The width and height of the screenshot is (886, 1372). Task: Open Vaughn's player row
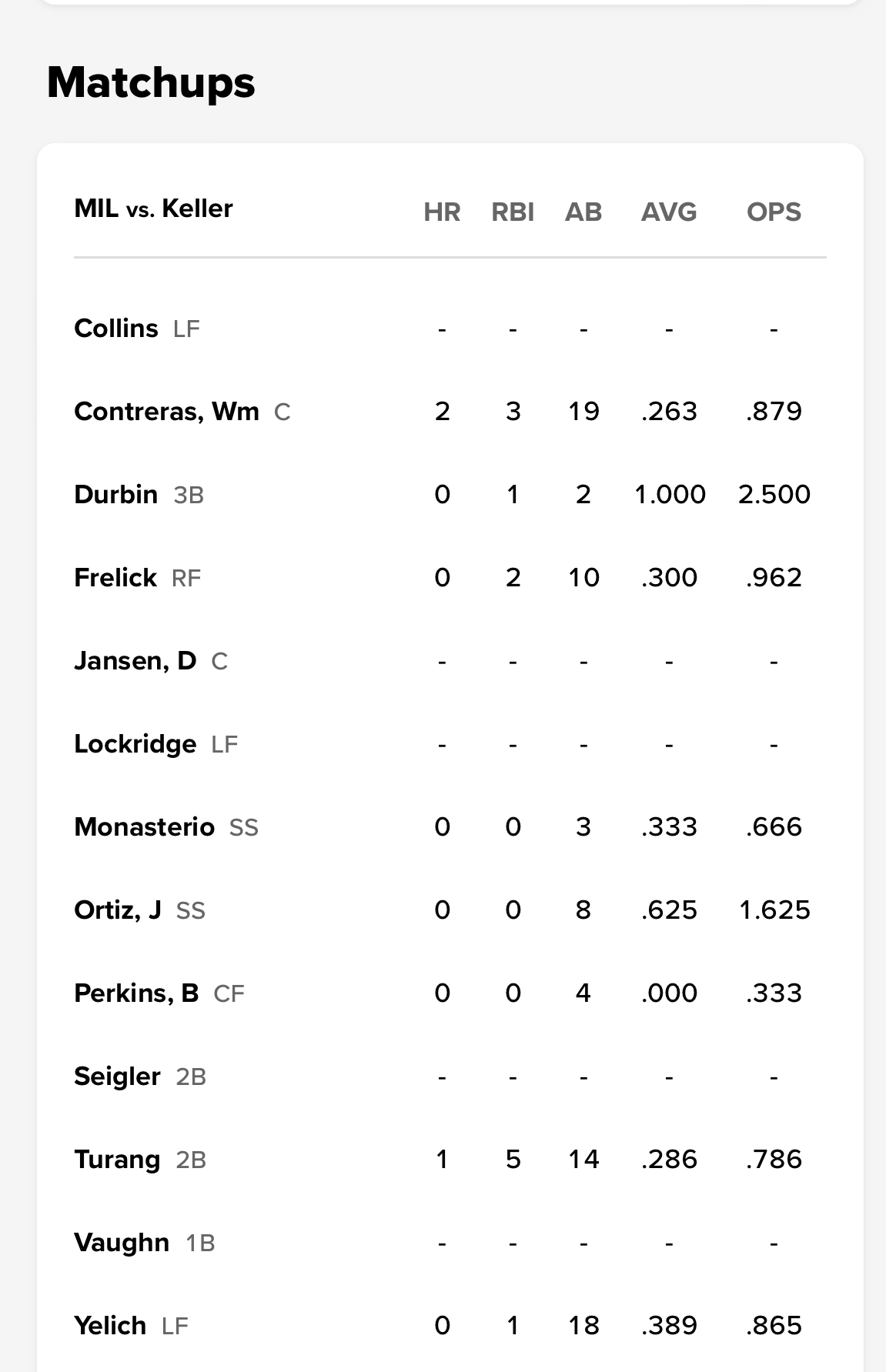click(x=122, y=1243)
